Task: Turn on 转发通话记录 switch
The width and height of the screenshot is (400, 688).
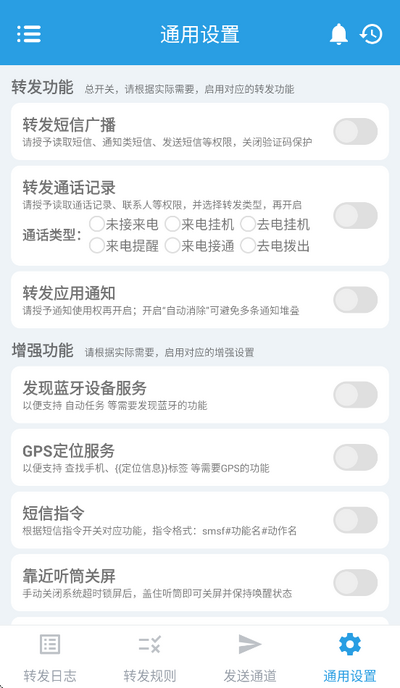Action: [355, 215]
